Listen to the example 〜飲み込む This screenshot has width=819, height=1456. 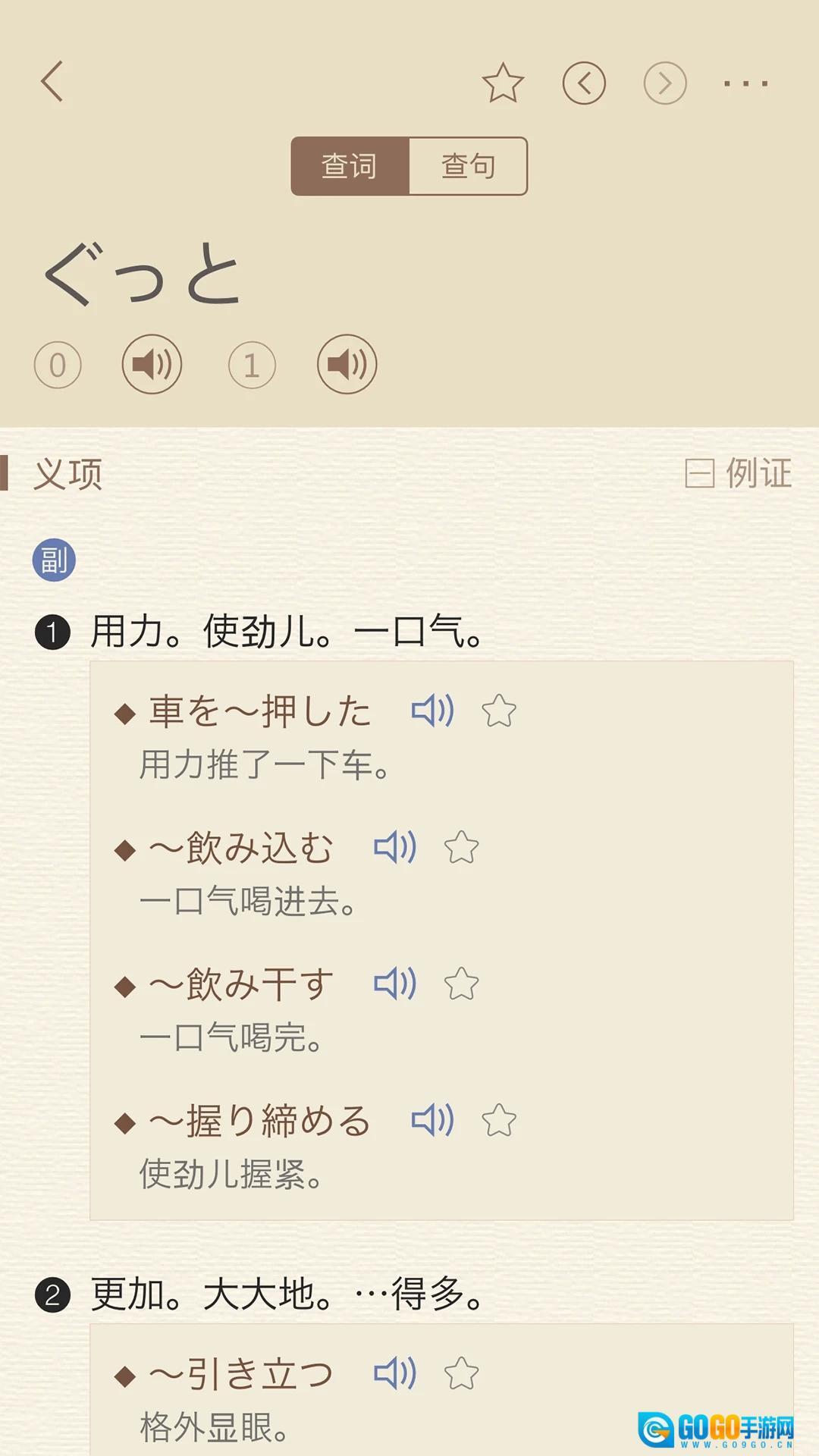click(x=395, y=847)
